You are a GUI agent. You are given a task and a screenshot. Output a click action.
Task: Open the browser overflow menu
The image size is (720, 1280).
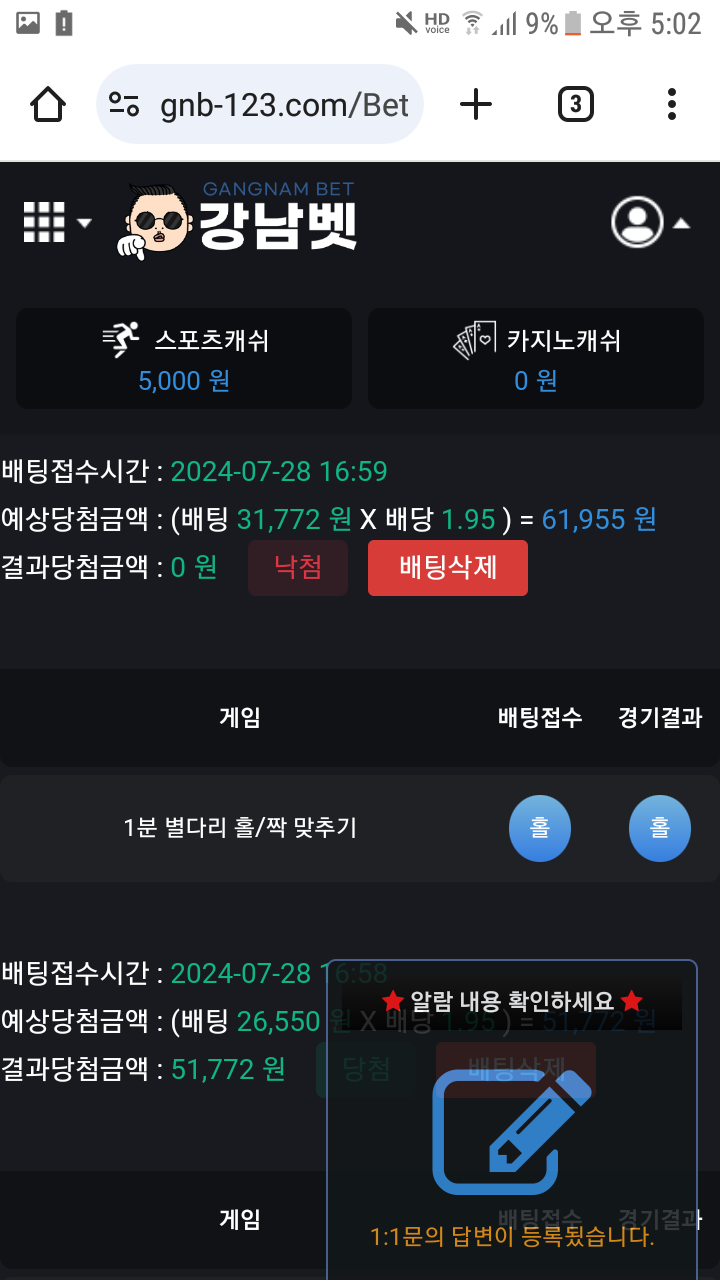(671, 104)
